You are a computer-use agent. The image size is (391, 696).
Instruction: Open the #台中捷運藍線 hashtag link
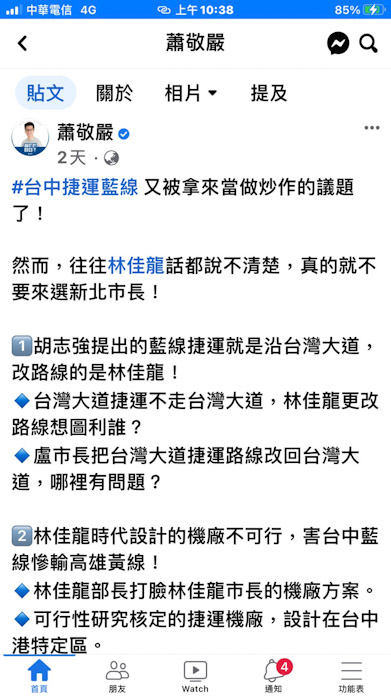(x=75, y=188)
